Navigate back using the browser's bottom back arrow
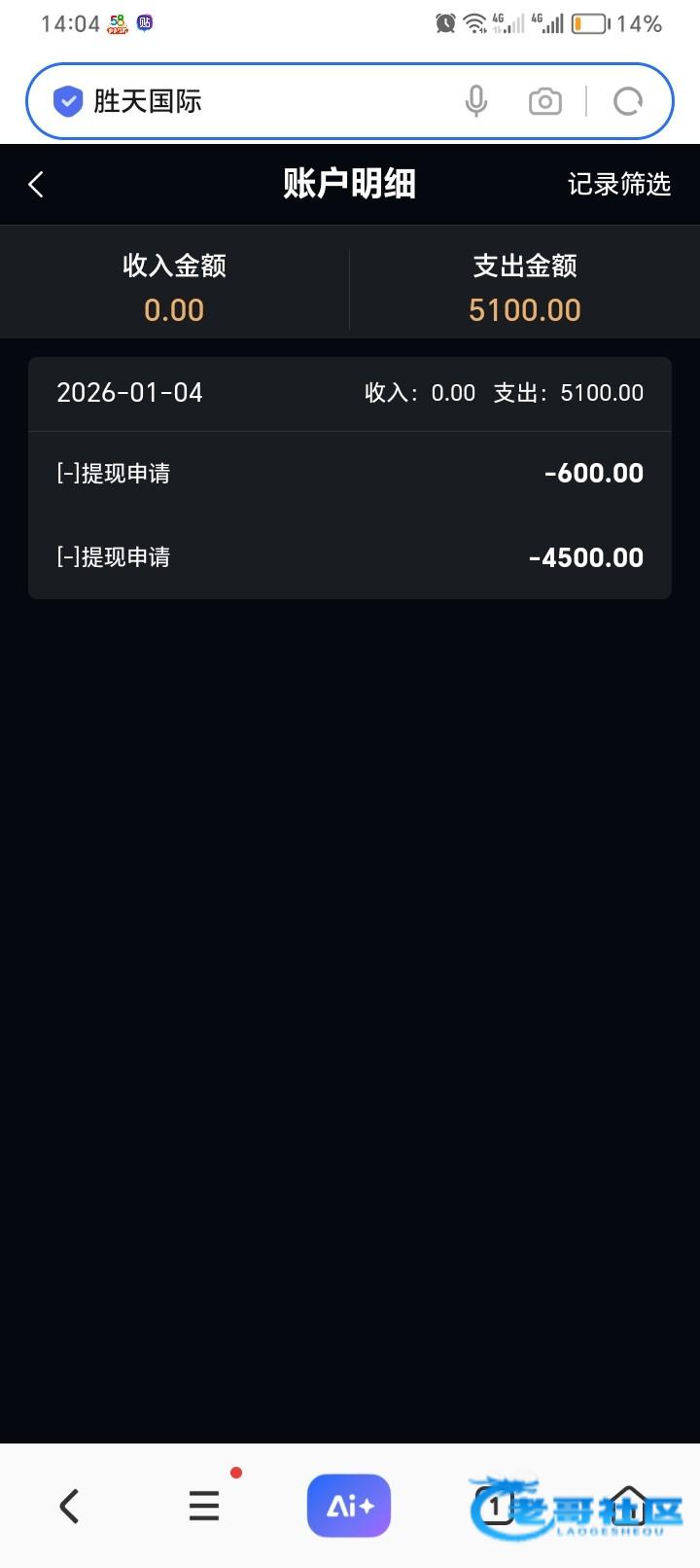The image size is (700, 1568). coord(69,1506)
